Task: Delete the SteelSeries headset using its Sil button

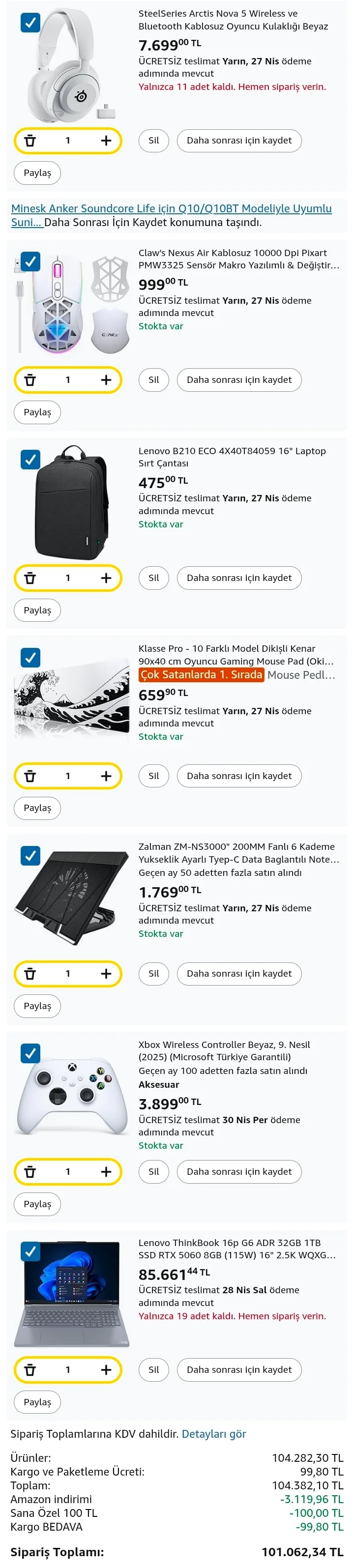Action: (x=153, y=141)
